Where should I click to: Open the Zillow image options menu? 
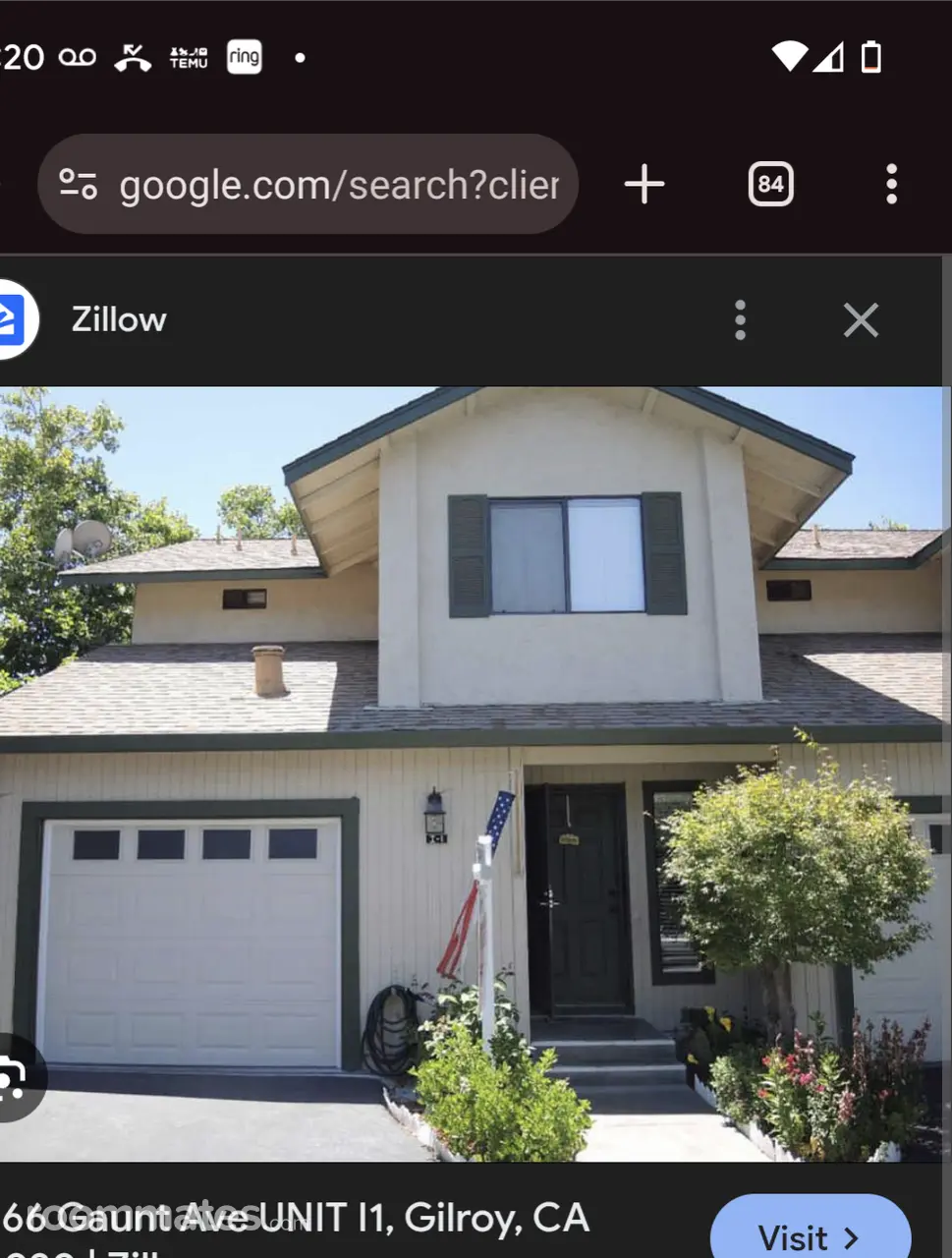pos(740,320)
